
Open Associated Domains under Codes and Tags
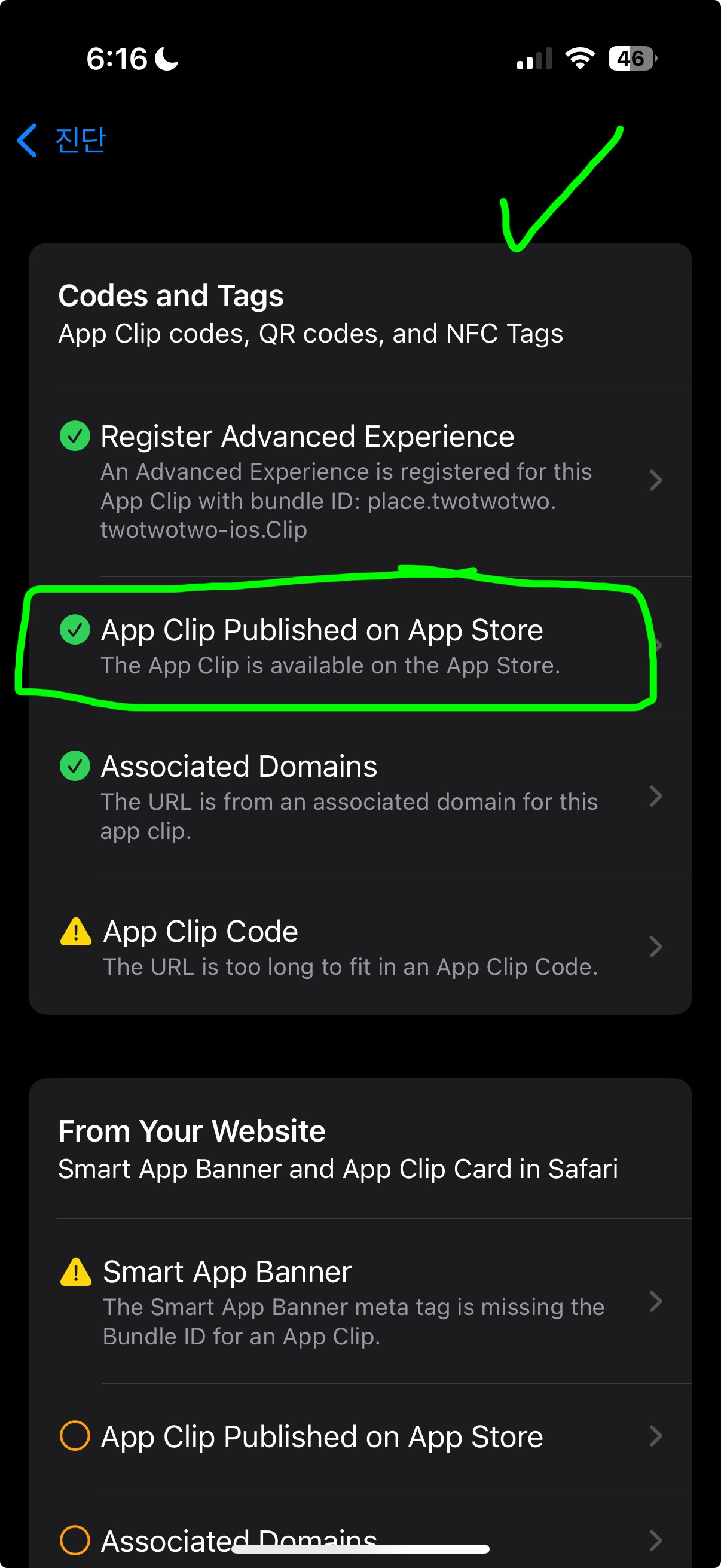pyautogui.click(x=359, y=796)
